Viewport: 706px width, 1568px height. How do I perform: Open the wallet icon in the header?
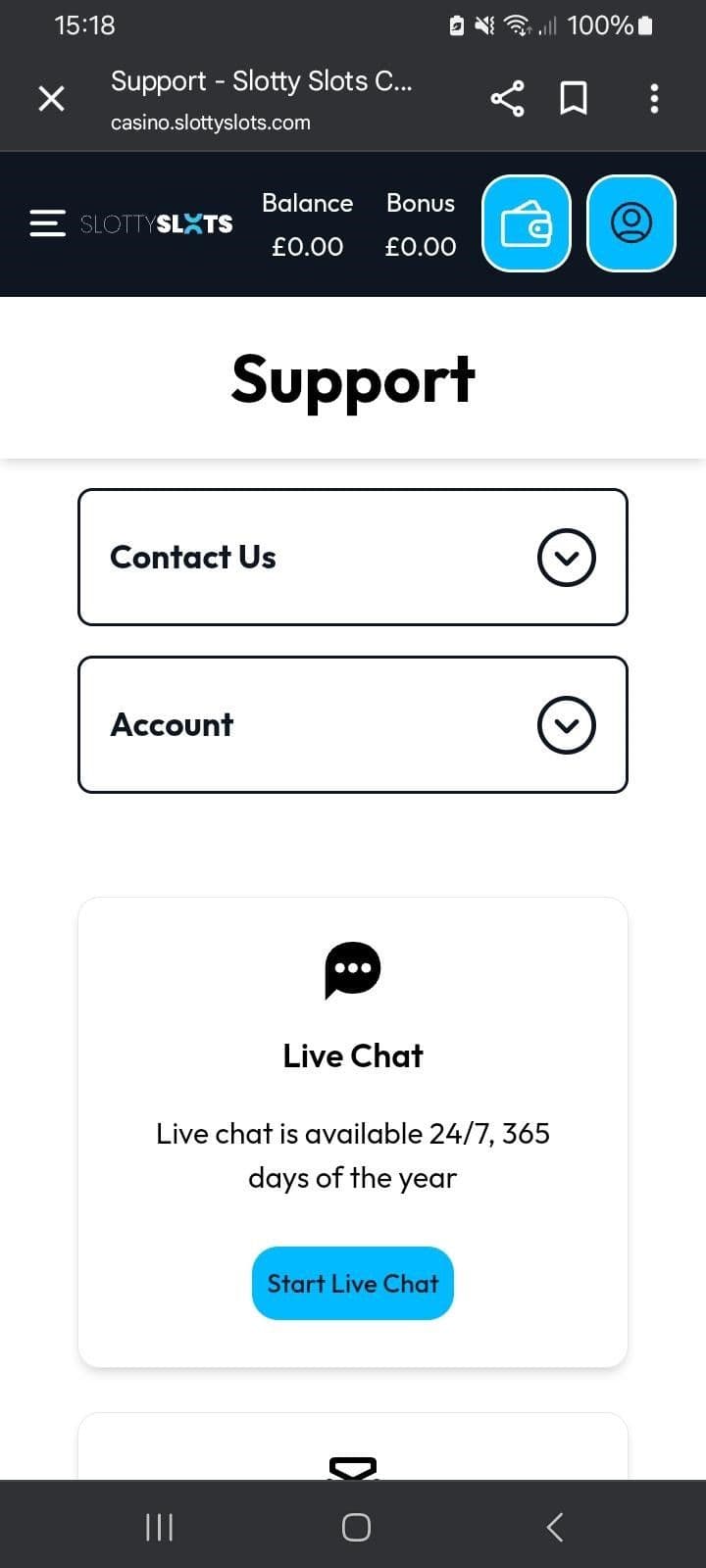click(526, 223)
